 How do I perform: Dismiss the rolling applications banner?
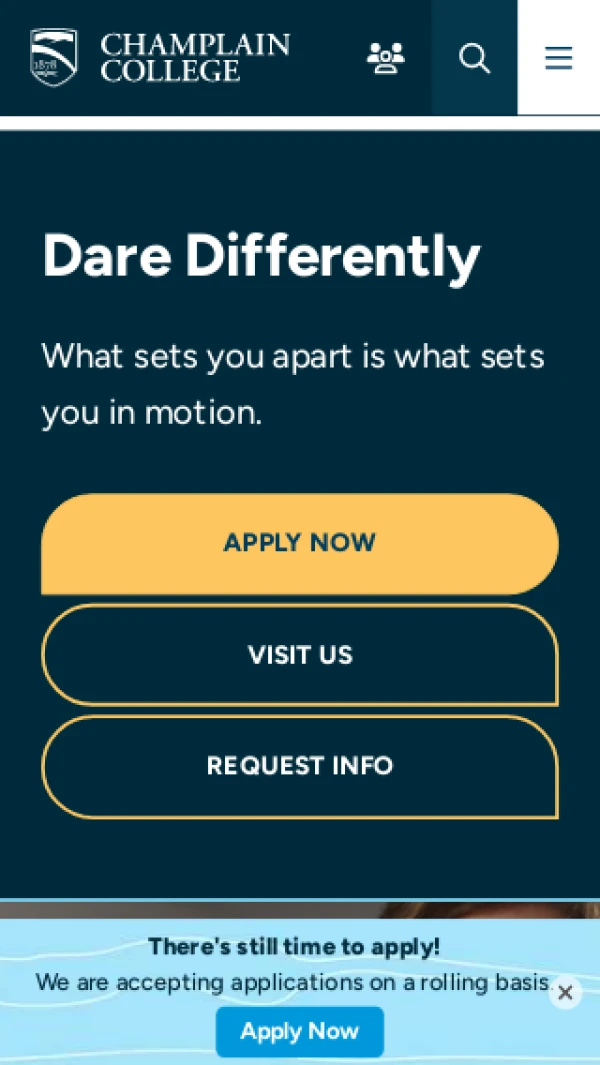coord(565,992)
